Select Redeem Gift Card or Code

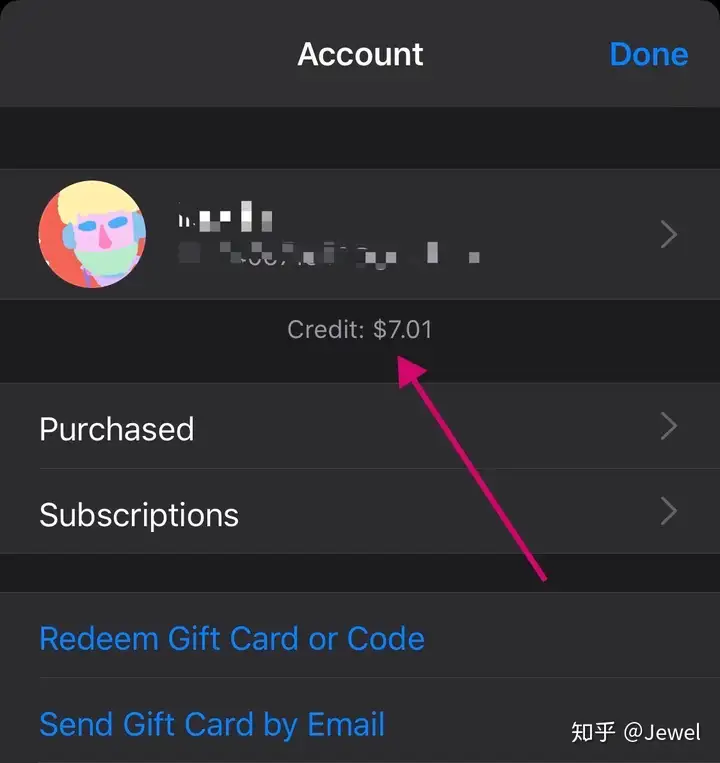click(232, 638)
